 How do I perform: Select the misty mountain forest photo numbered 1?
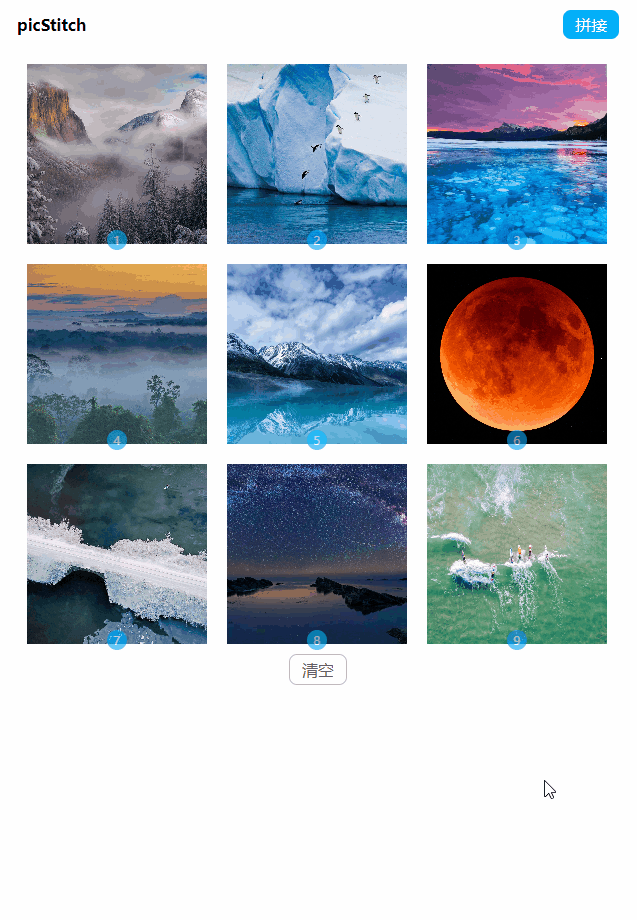tap(117, 154)
